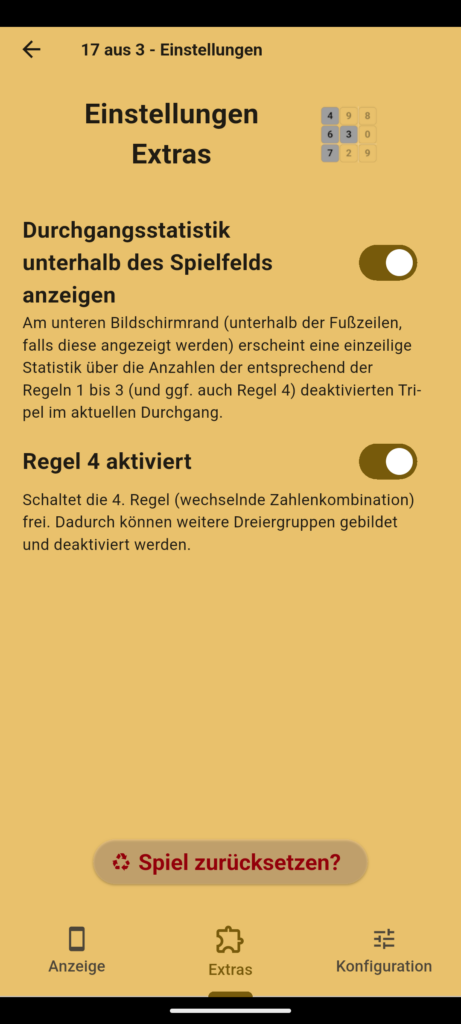
Task: Turn off the Regel 4 aktiviert switch
Action: (388, 462)
